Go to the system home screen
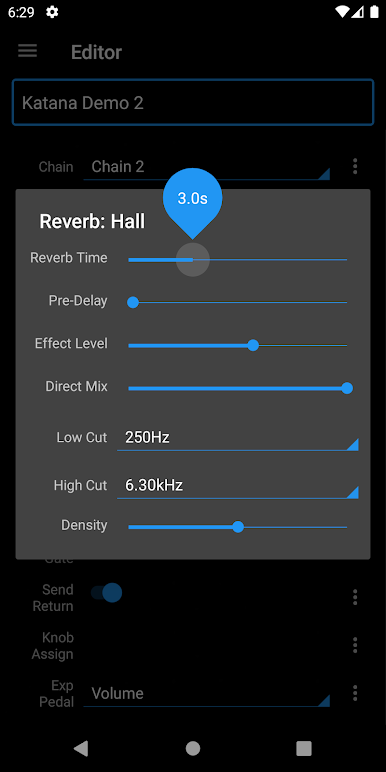 coord(193,748)
